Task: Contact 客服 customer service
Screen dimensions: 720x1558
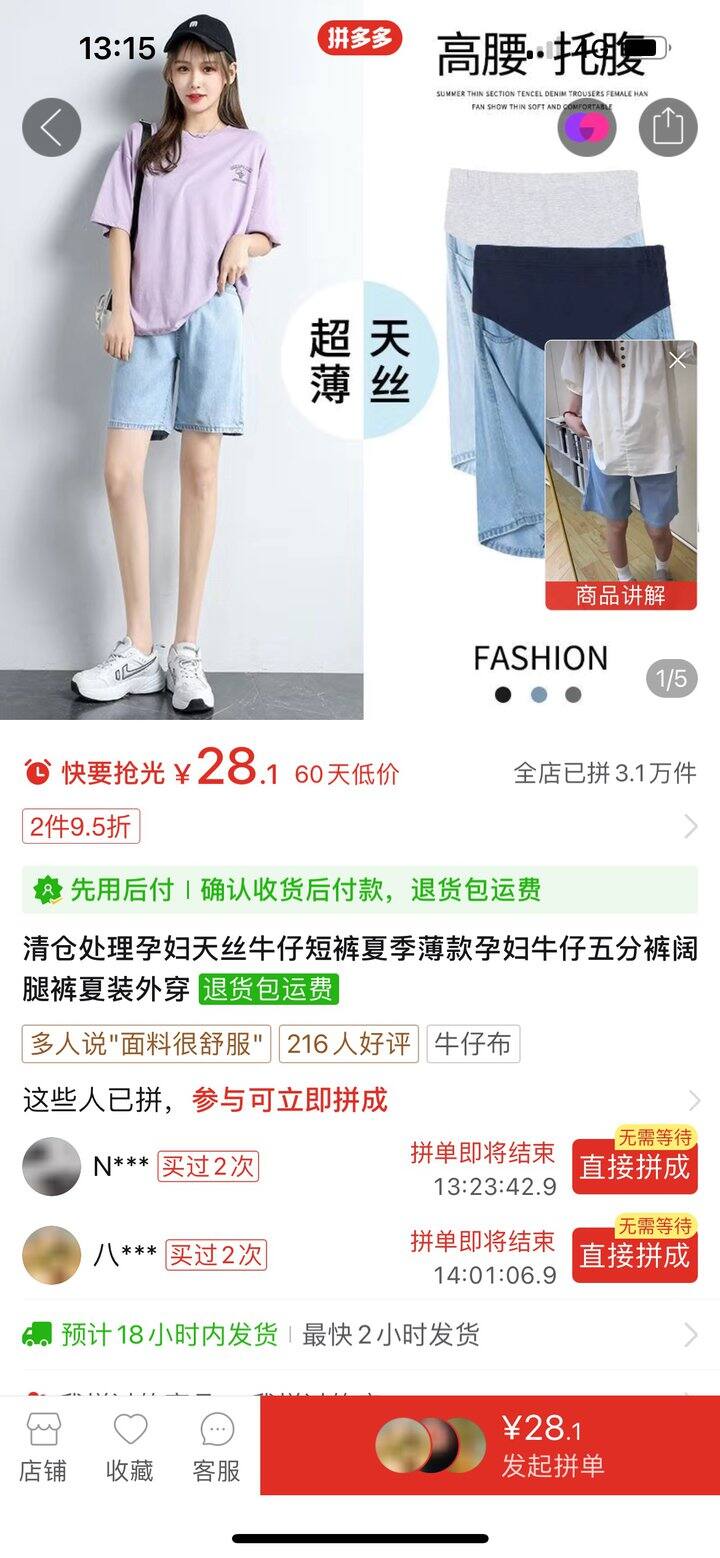Action: click(217, 1447)
